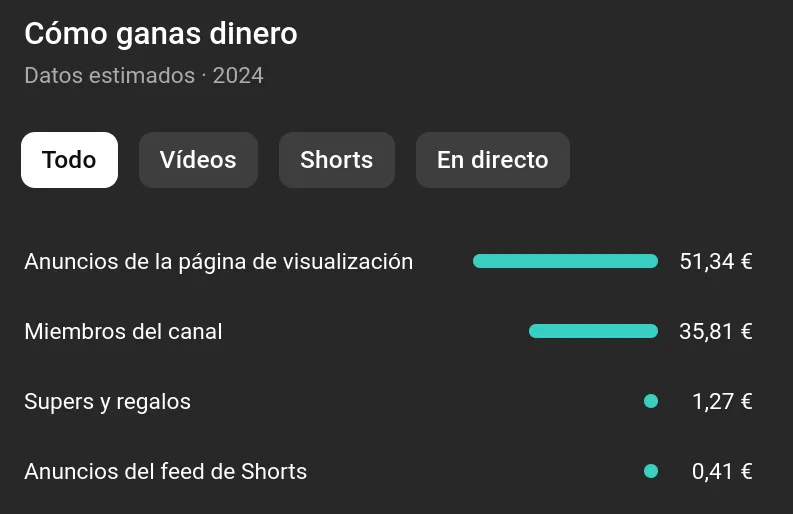Viewport: 793px width, 514px height.
Task: Show earnings from Shorts
Action: point(336,160)
